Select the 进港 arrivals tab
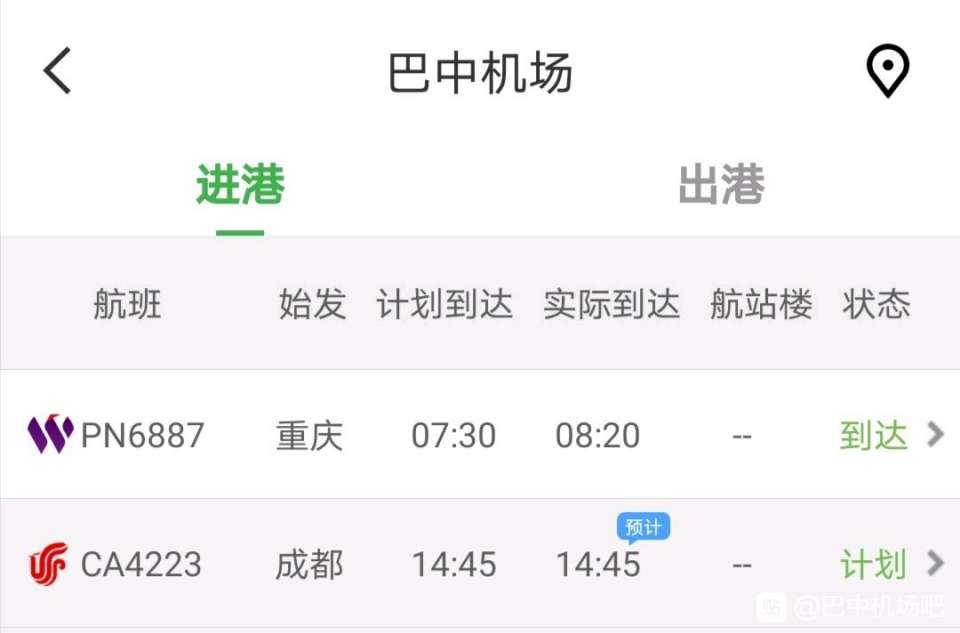Image resolution: width=960 pixels, height=633 pixels. point(240,186)
